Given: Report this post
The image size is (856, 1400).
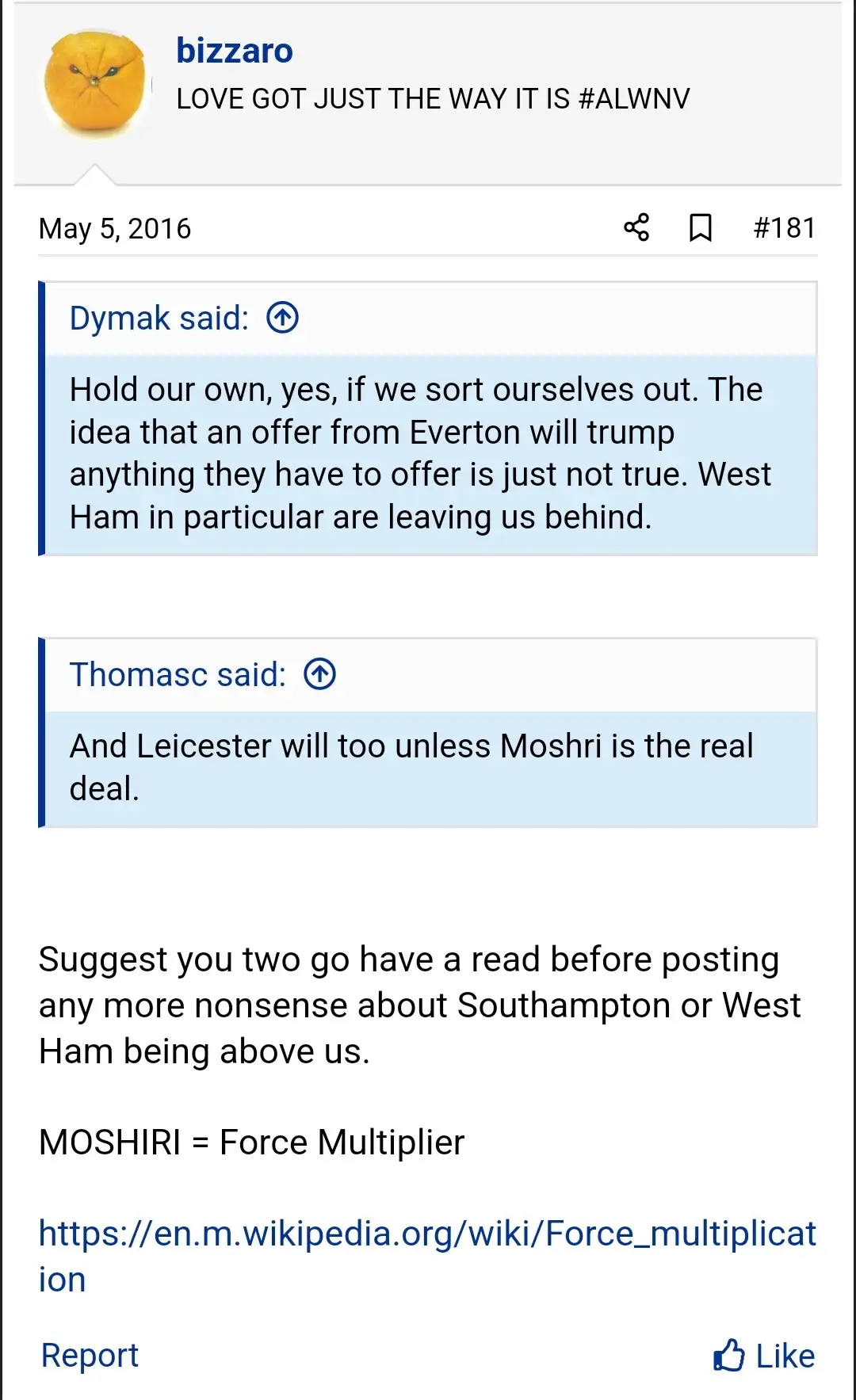Looking at the screenshot, I should click(x=90, y=1356).
